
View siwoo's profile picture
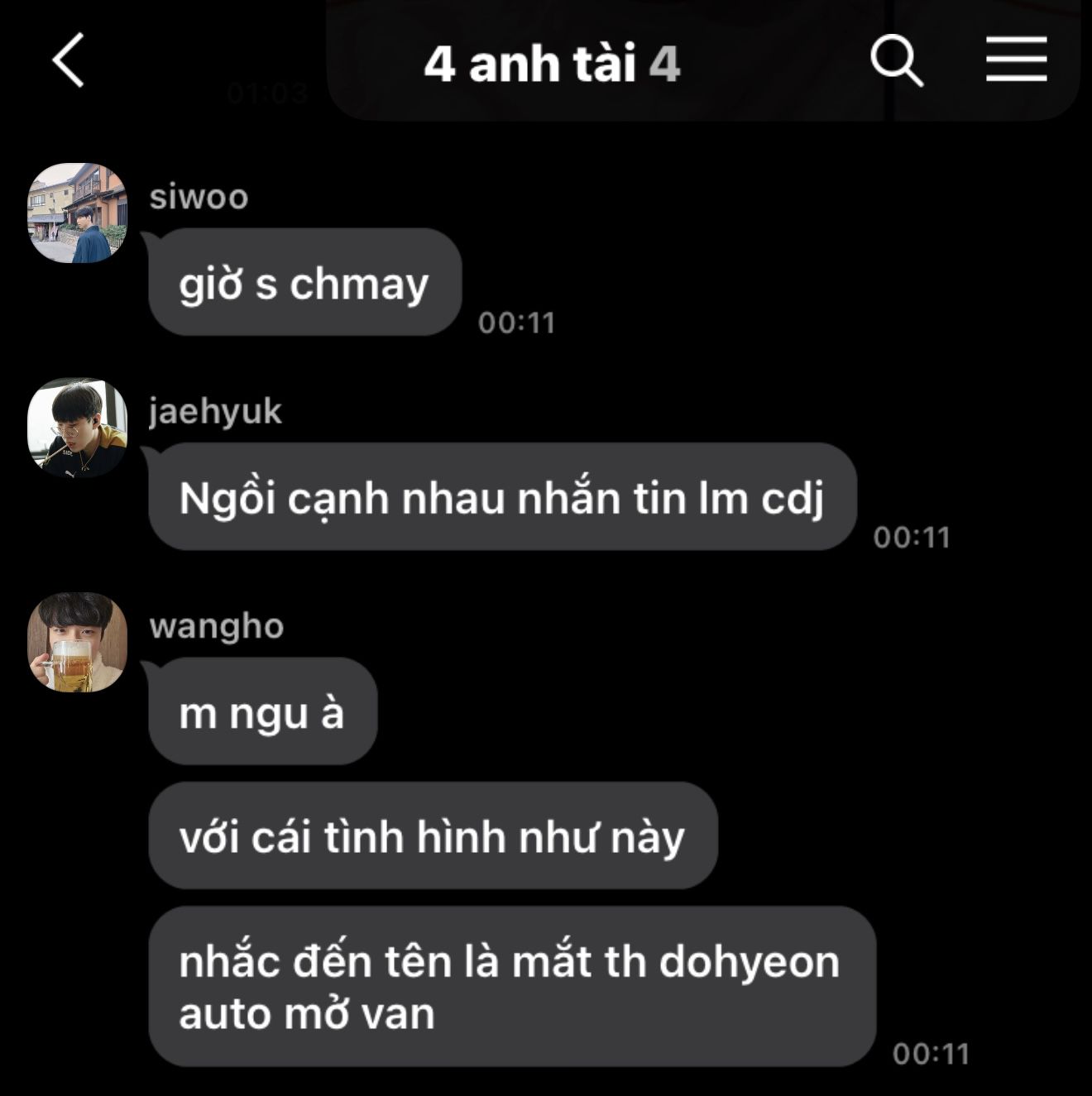coord(77,213)
